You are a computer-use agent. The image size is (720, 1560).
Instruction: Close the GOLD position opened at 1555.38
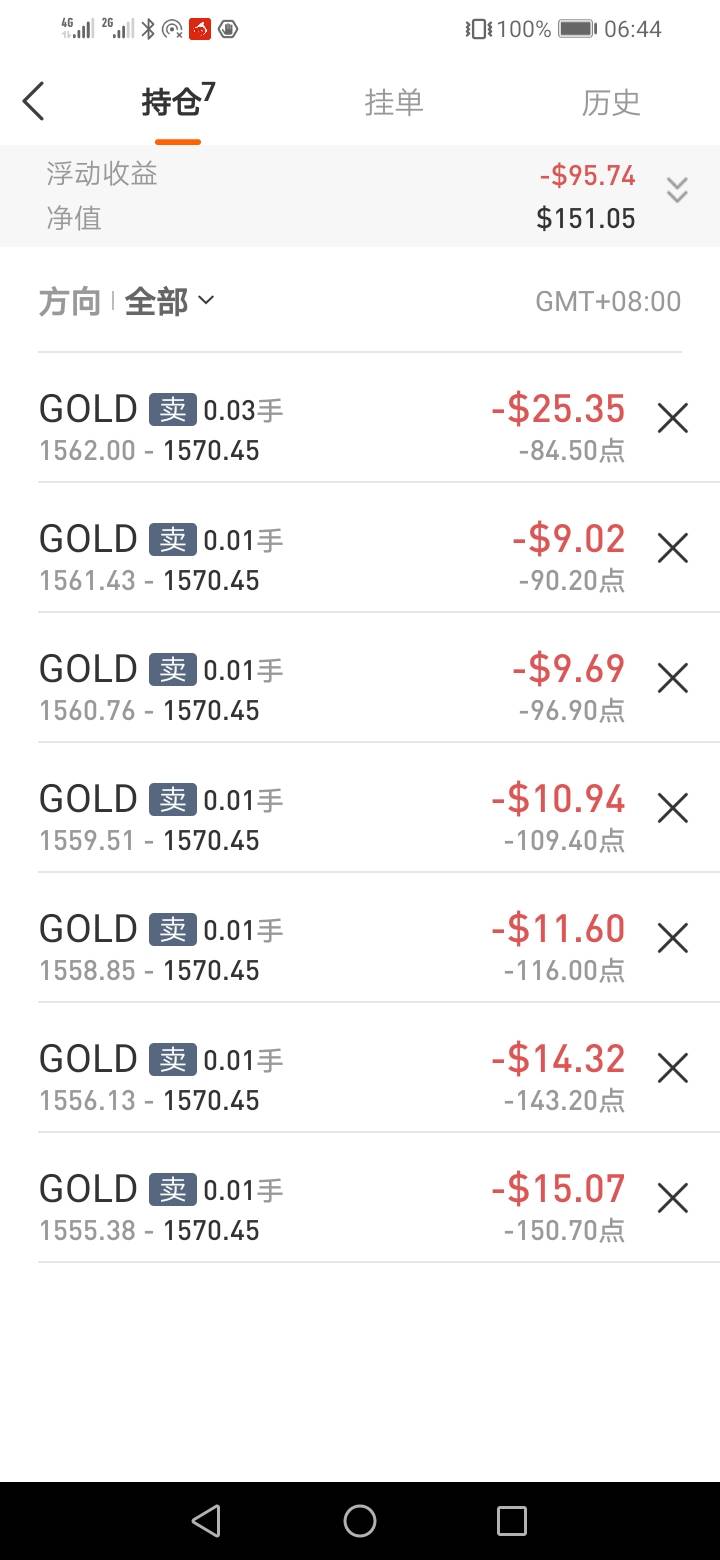pos(673,1198)
